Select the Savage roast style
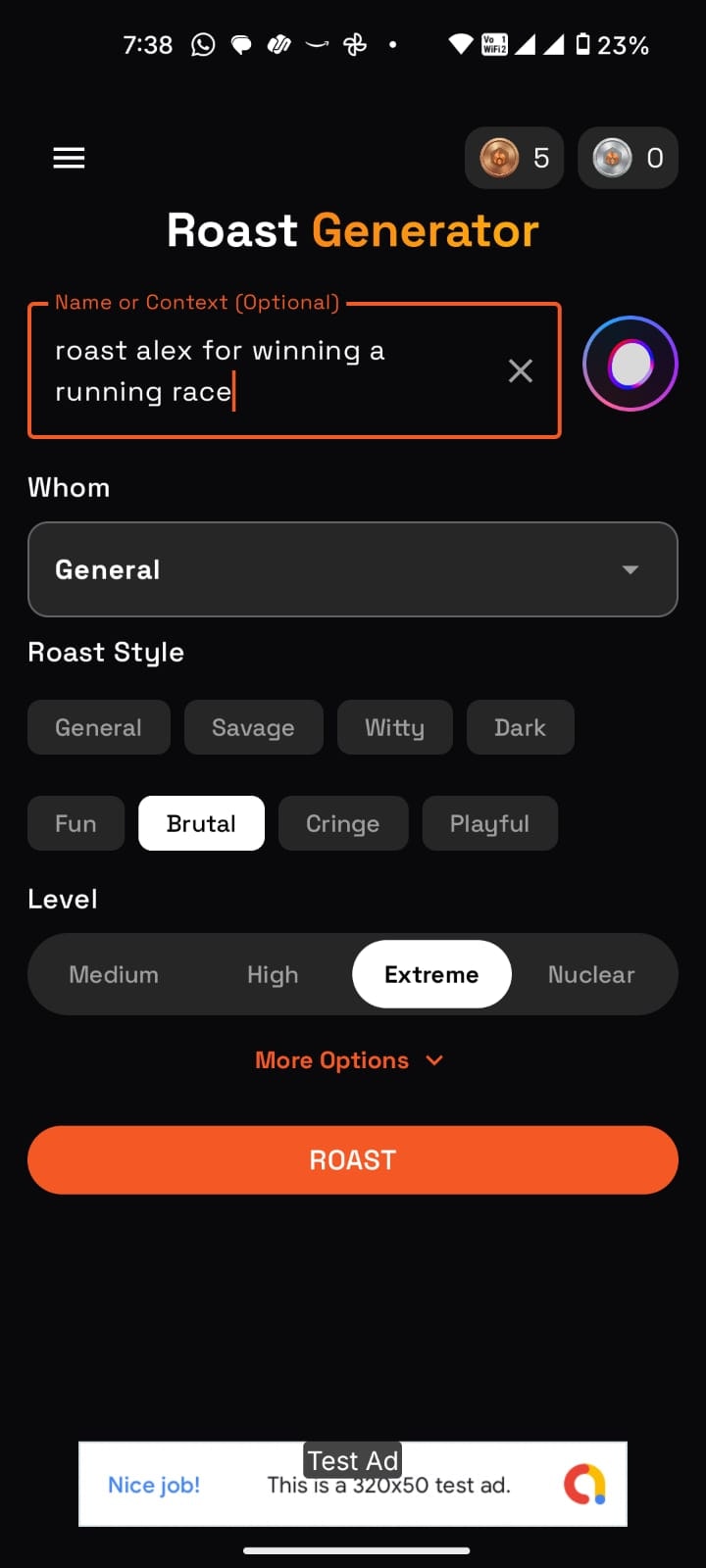706x1568 pixels. [253, 727]
